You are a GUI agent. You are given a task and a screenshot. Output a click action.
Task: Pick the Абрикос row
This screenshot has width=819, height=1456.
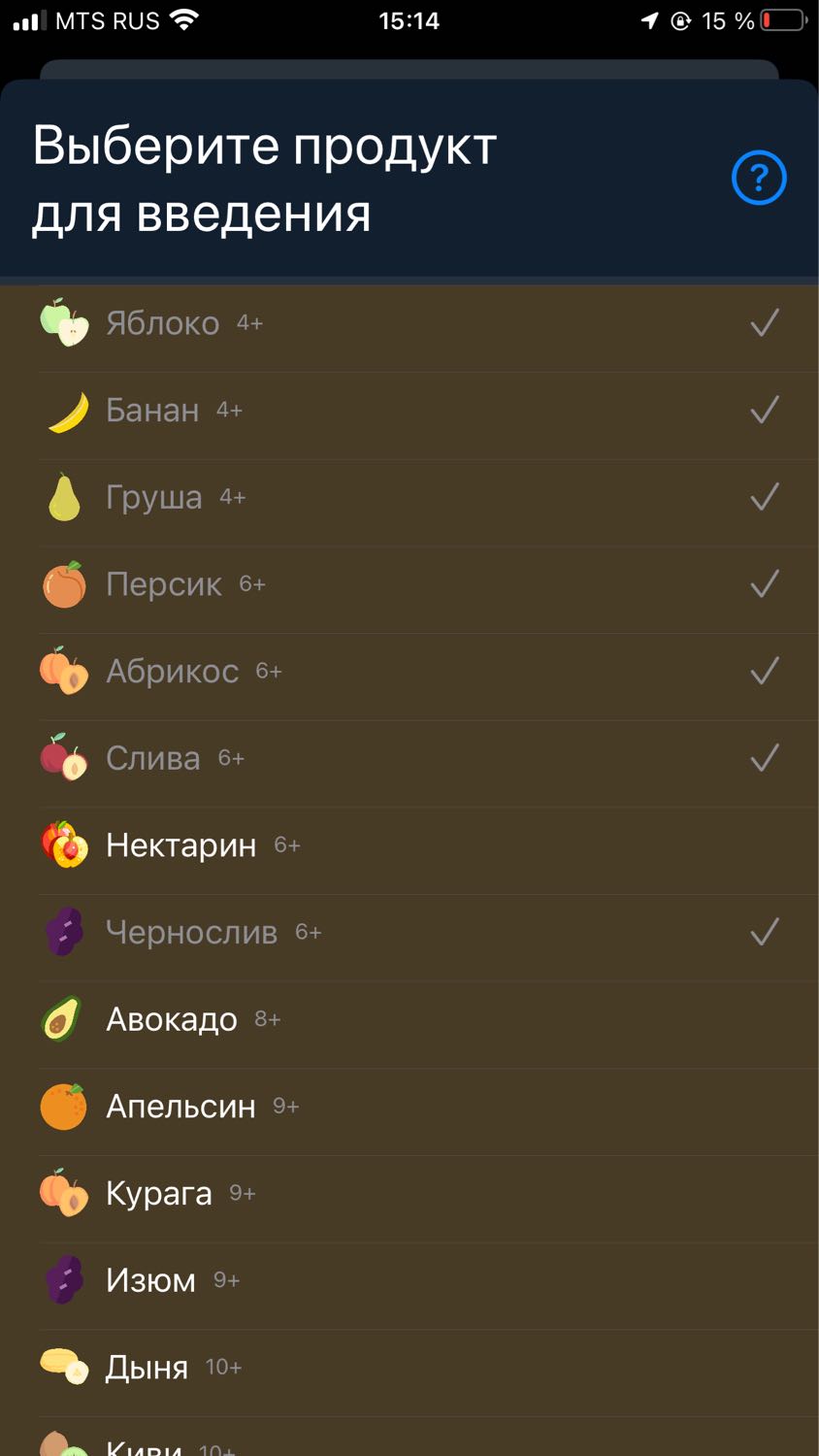point(409,672)
